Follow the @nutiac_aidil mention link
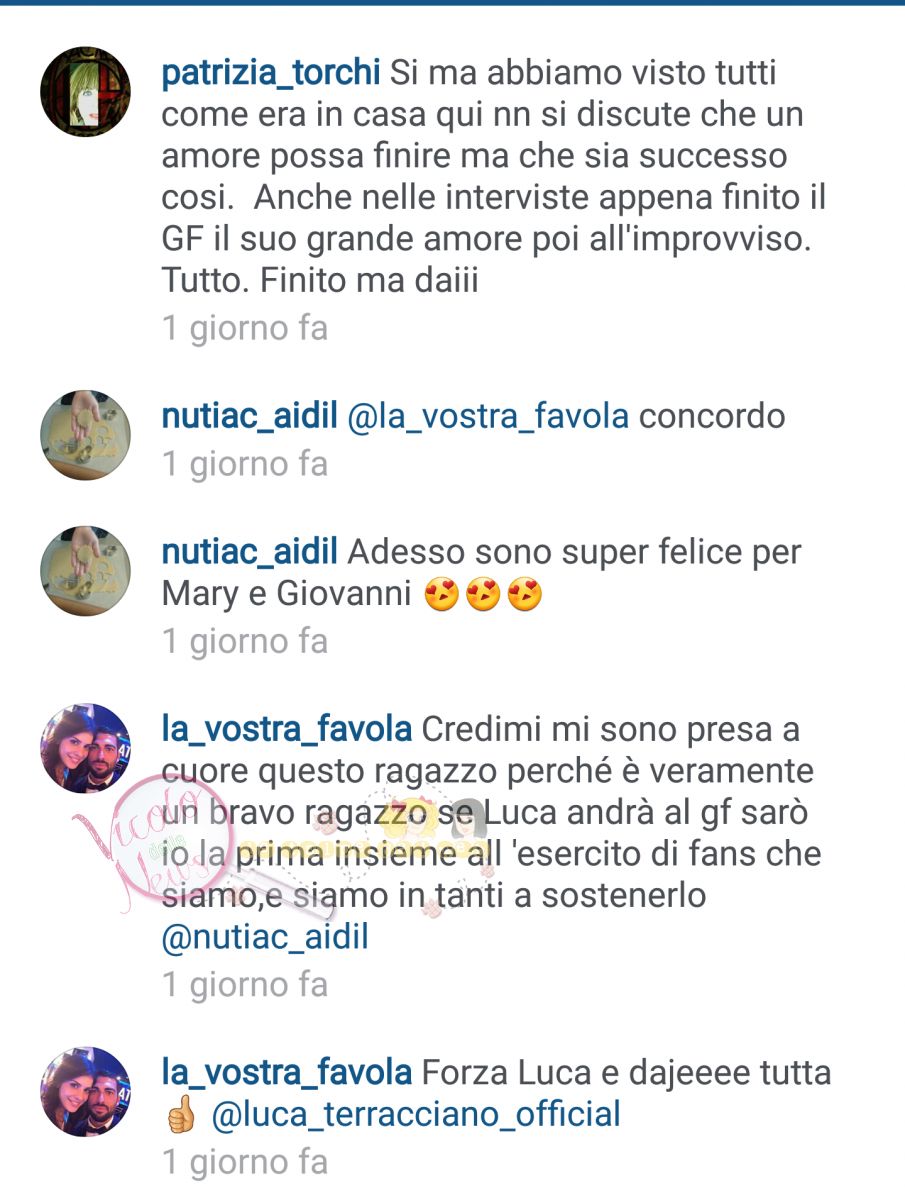 (x=265, y=939)
